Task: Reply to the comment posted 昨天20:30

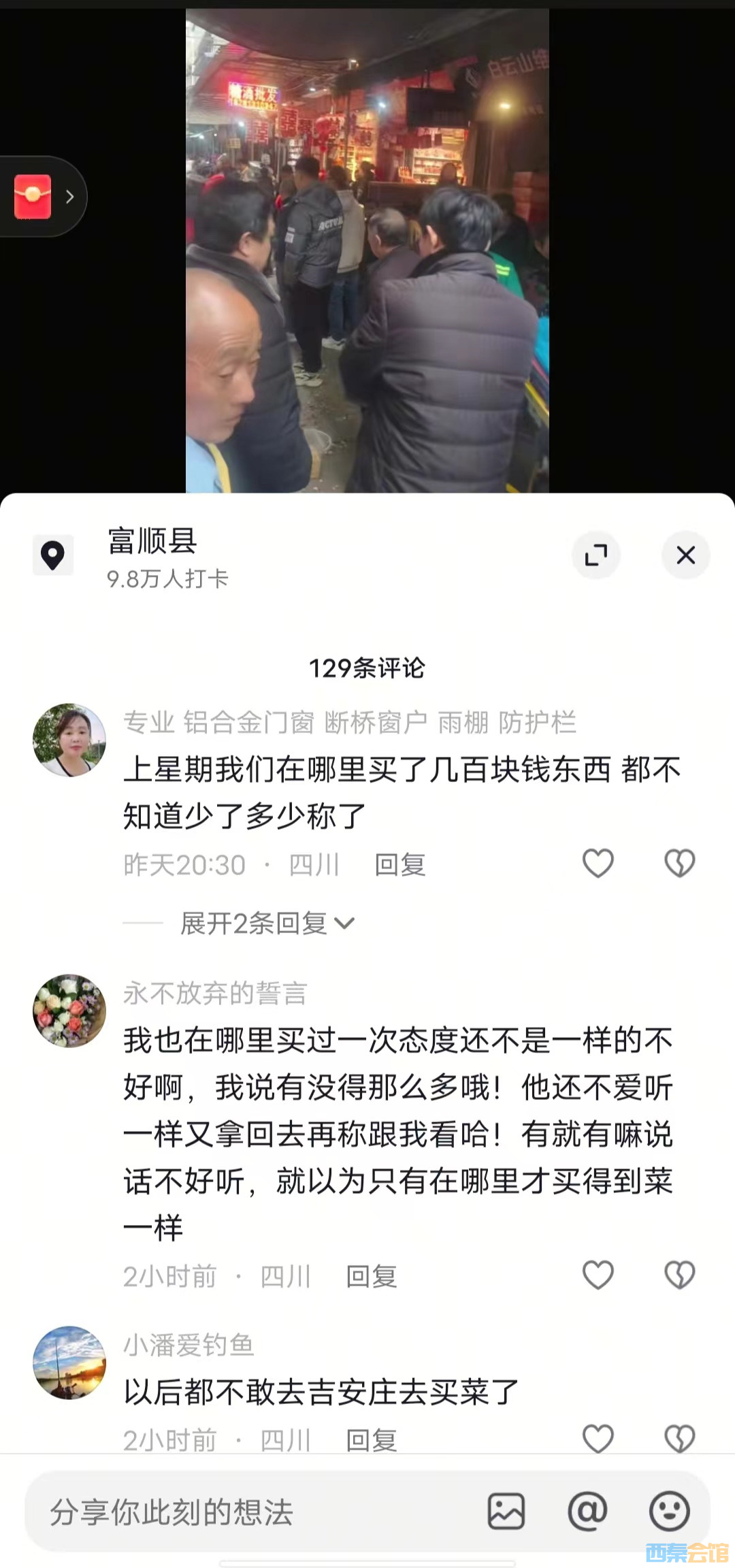Action: click(400, 865)
